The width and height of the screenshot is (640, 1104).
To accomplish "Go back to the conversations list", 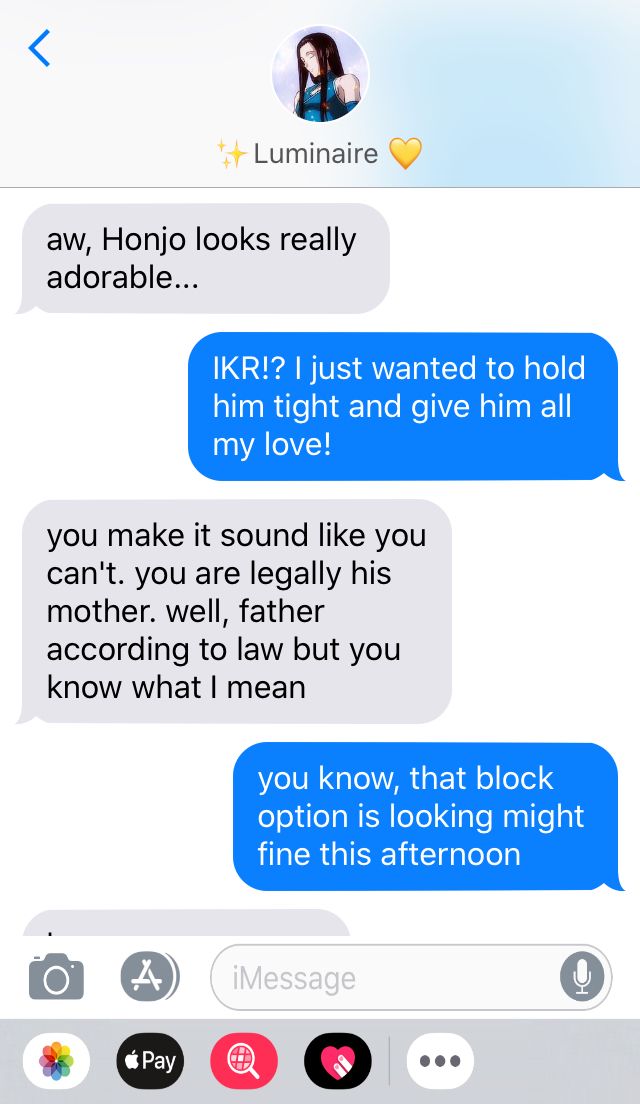I will click(39, 48).
